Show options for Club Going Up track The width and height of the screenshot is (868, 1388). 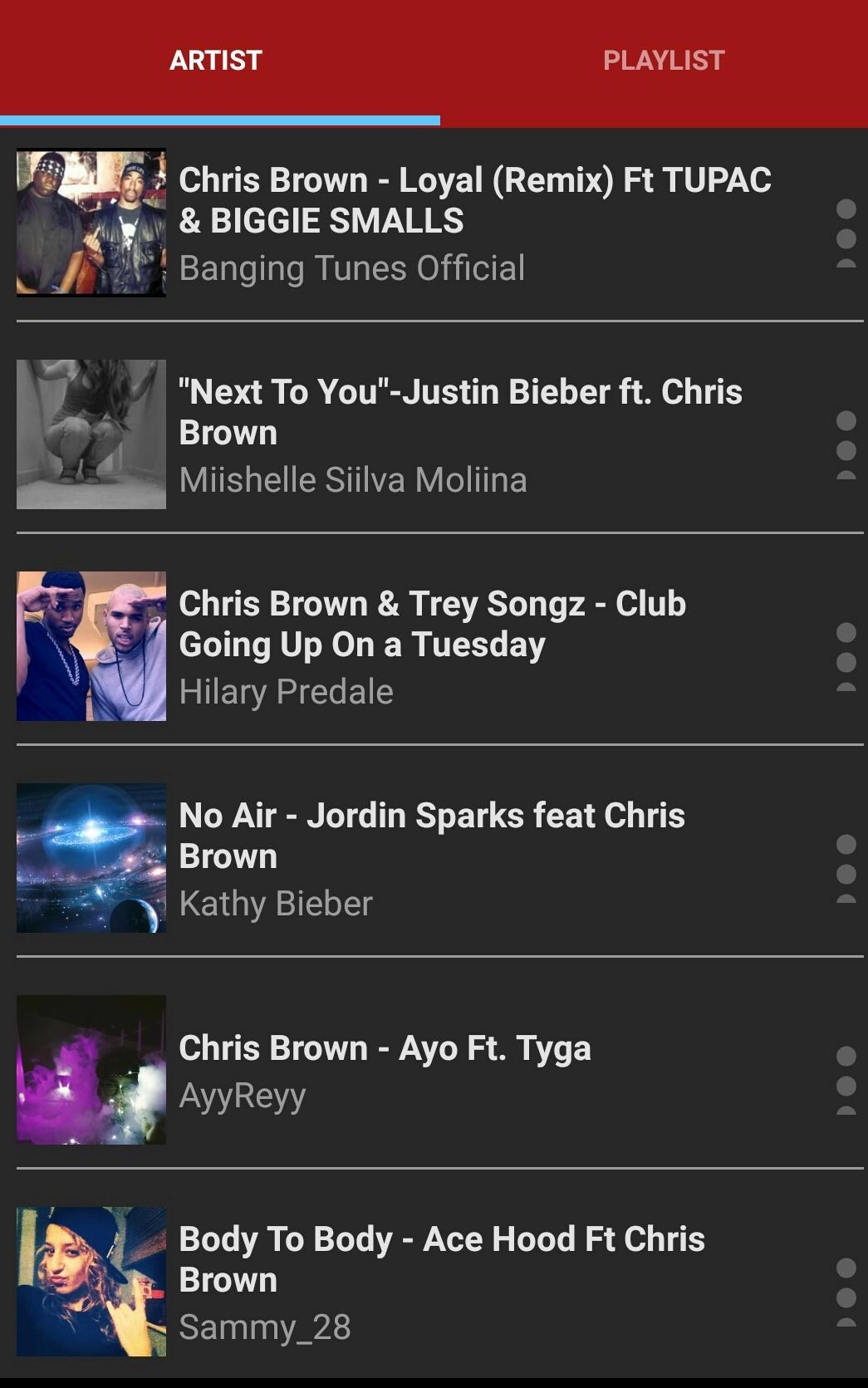click(x=846, y=659)
